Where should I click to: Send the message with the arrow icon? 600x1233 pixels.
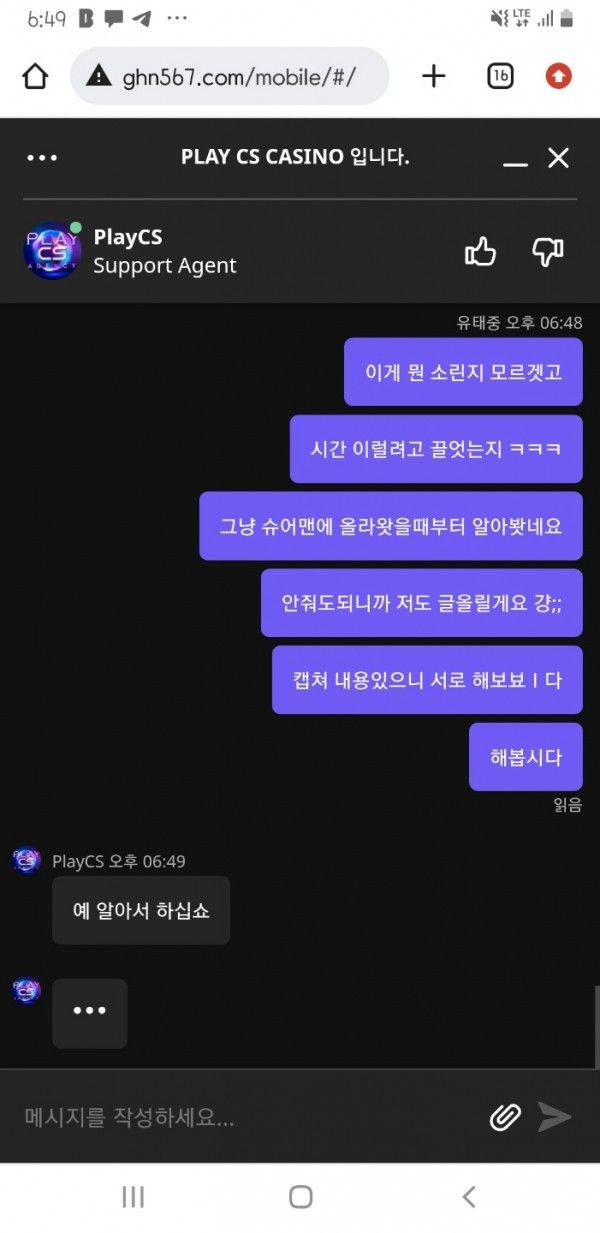[554, 1116]
